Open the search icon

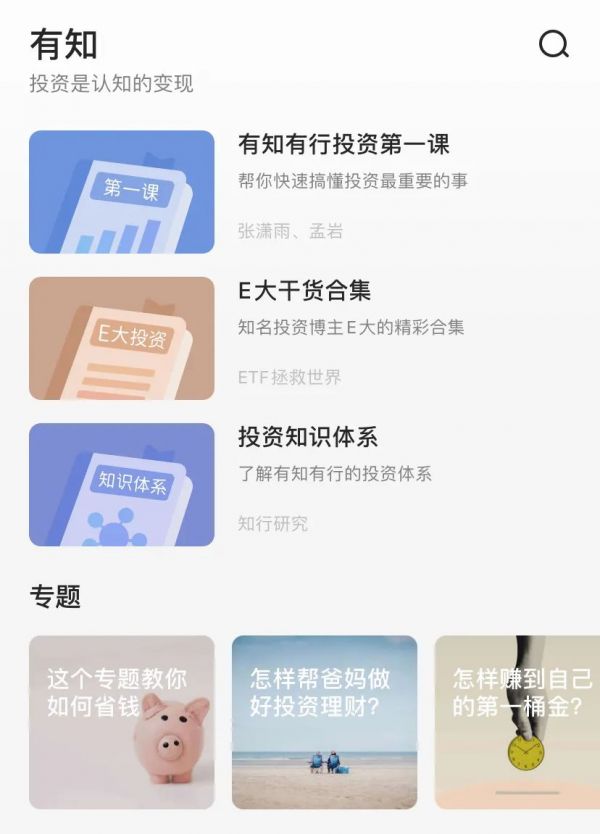click(553, 44)
